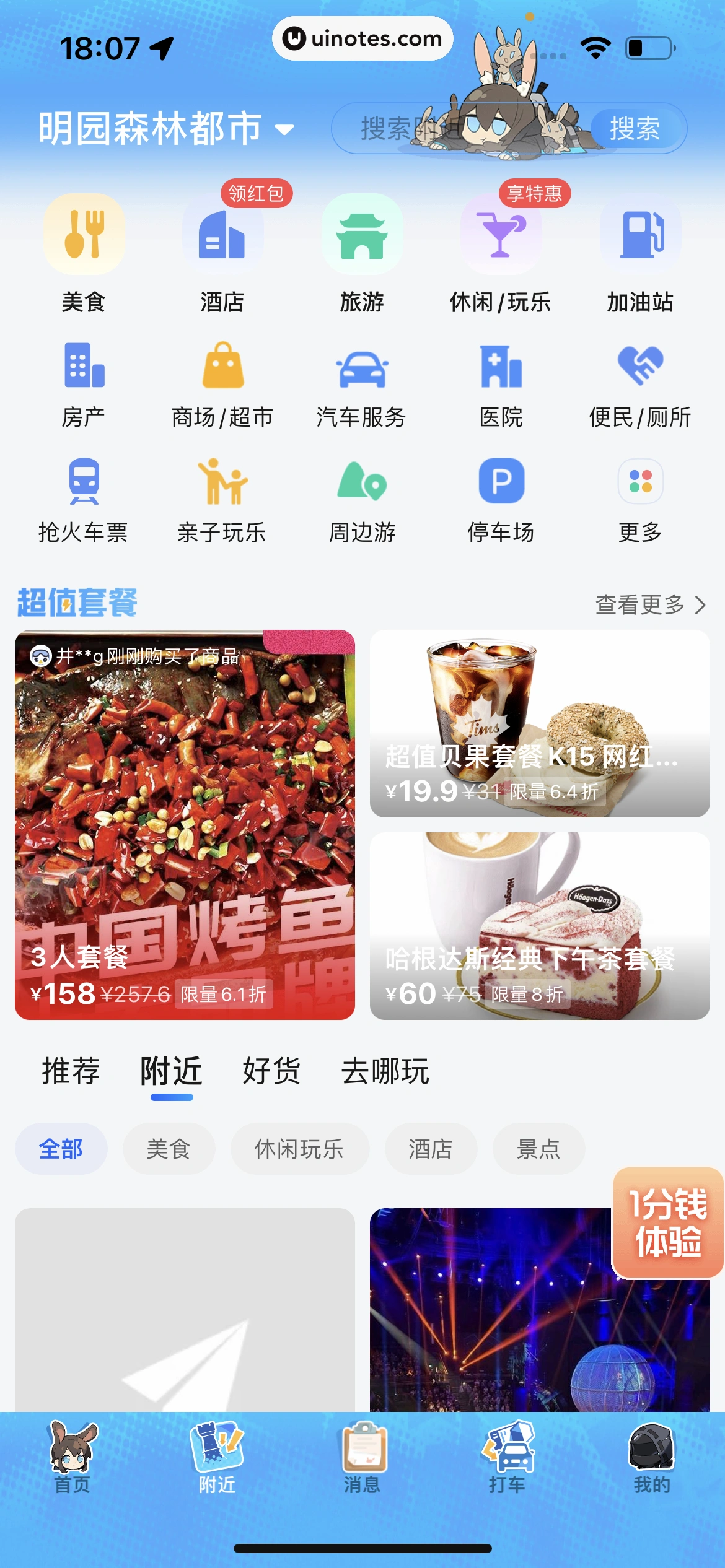Tap the 1分钱体验 floating promo

(668, 1222)
